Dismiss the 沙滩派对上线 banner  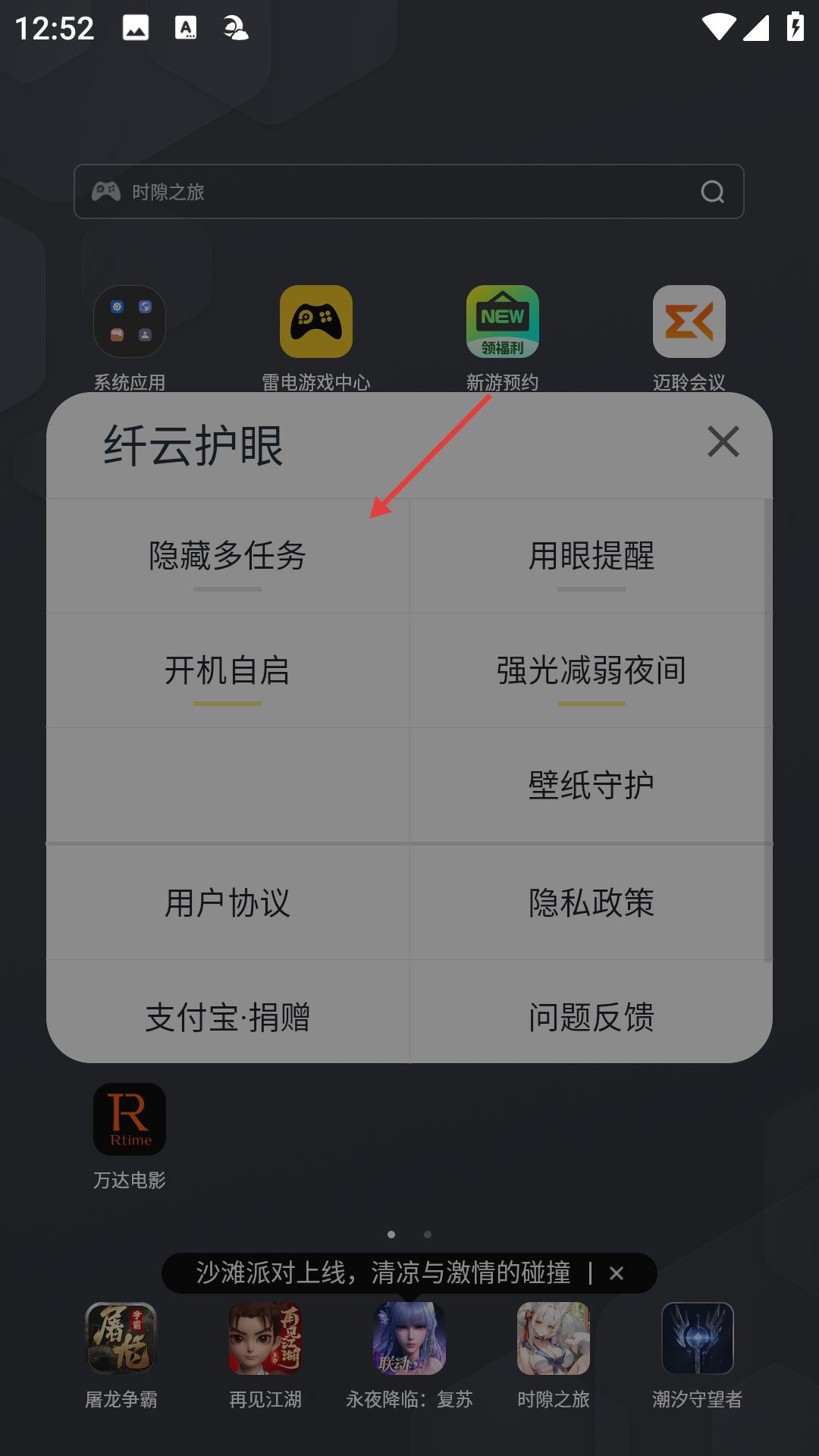point(617,1273)
